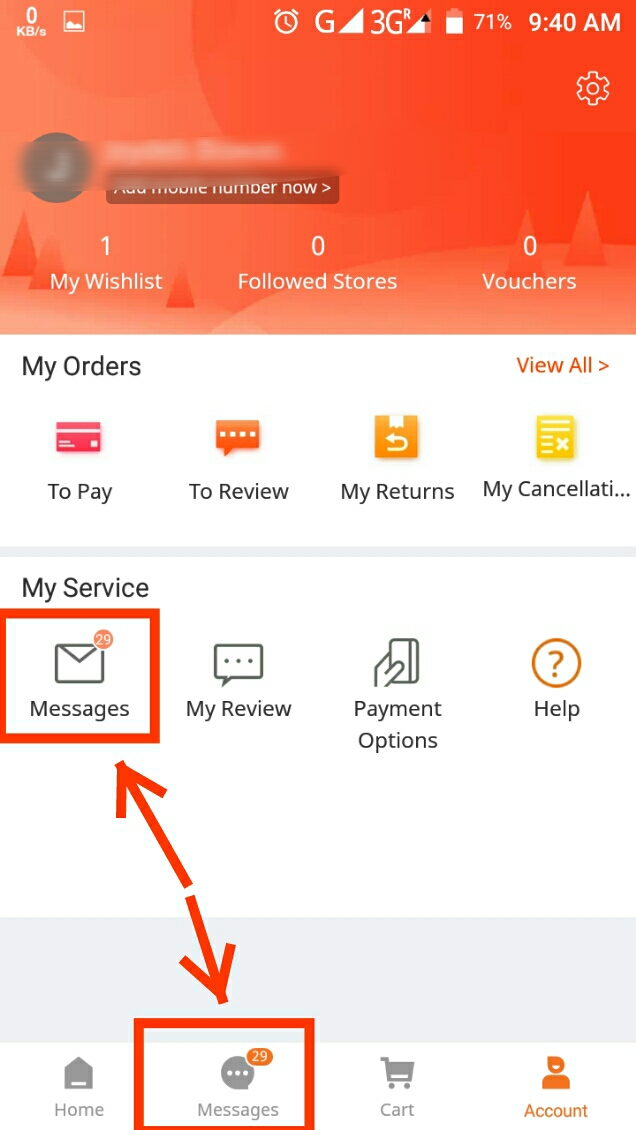
Task: Switch to the Messages tab
Action: [x=238, y=1087]
